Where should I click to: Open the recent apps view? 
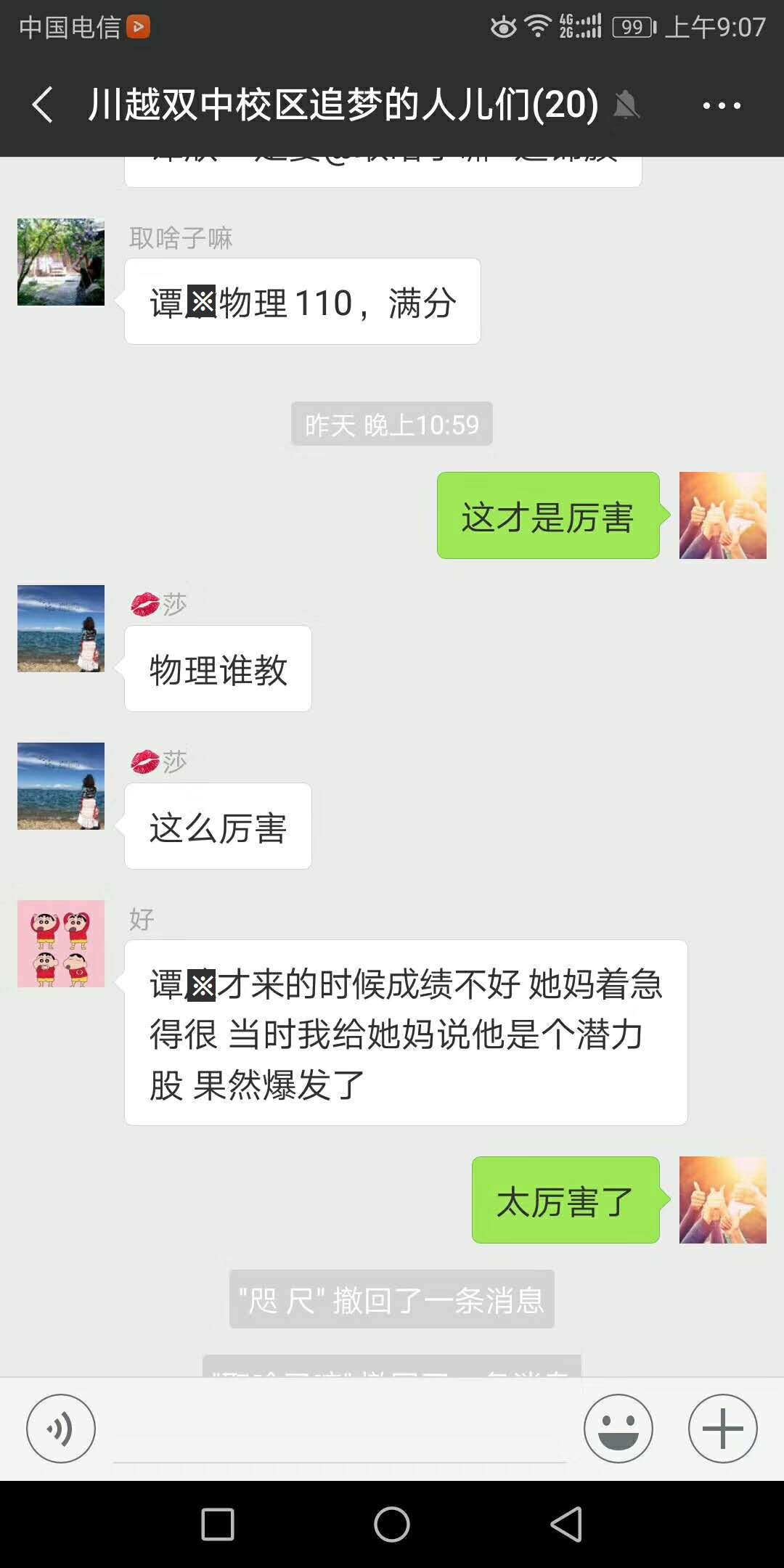(x=218, y=1524)
